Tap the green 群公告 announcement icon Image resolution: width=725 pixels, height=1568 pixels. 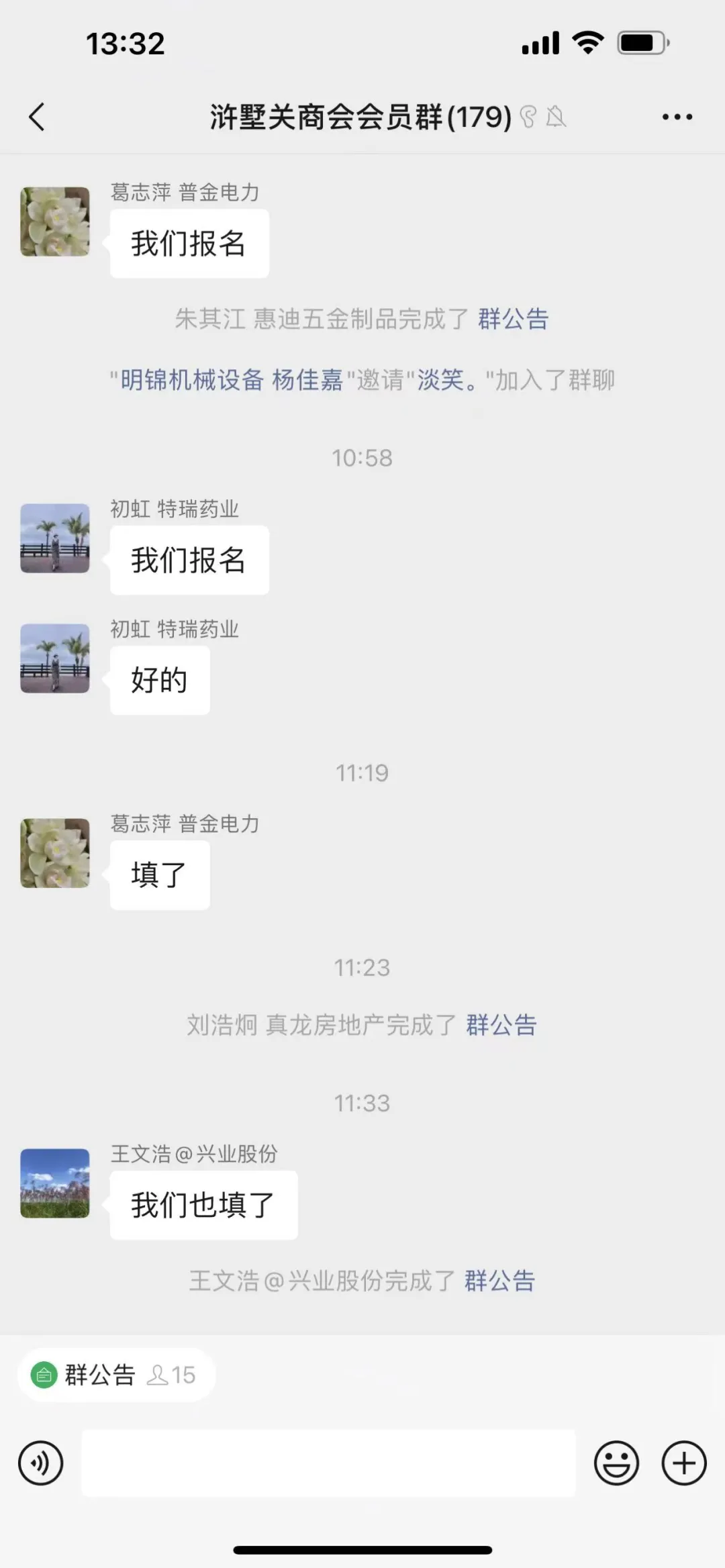pyautogui.click(x=44, y=1375)
